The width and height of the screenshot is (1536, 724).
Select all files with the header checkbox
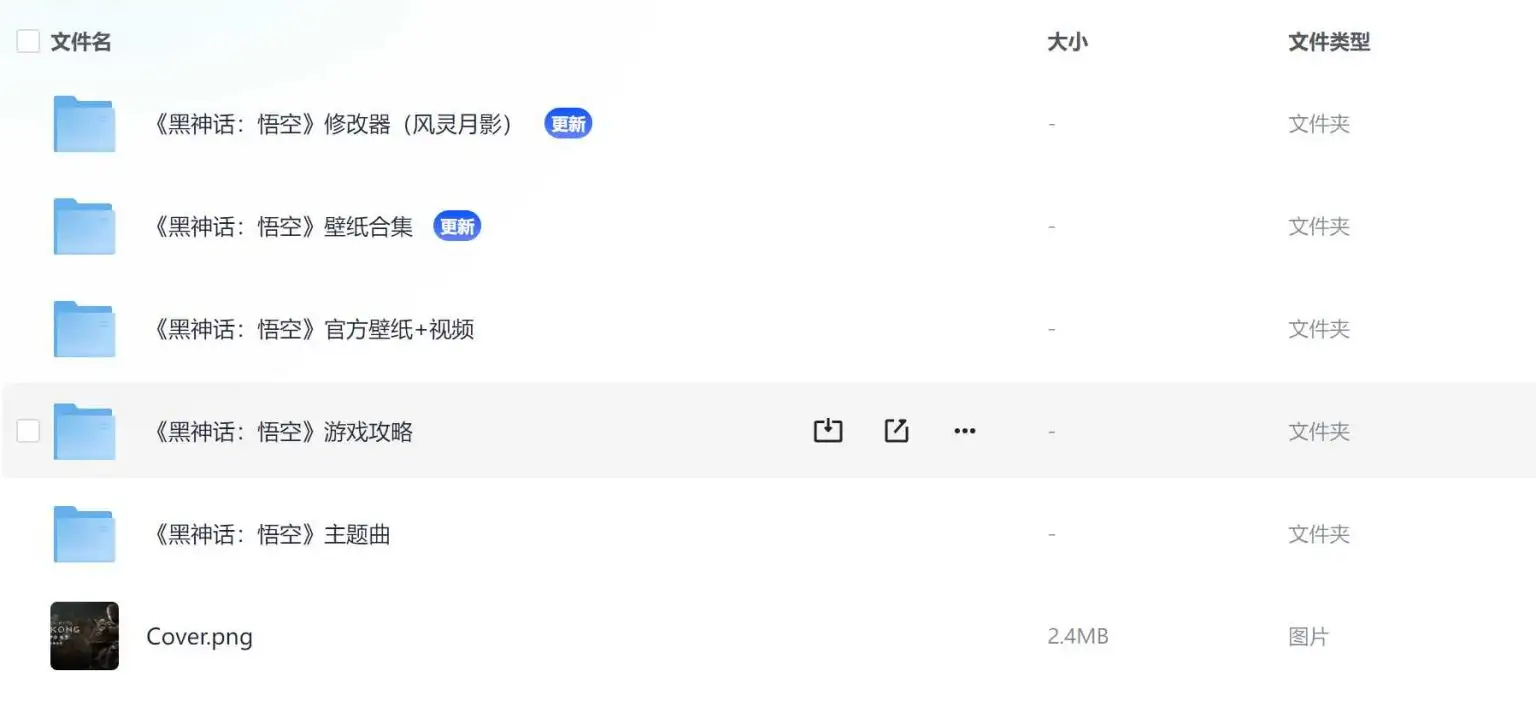pyautogui.click(x=28, y=41)
